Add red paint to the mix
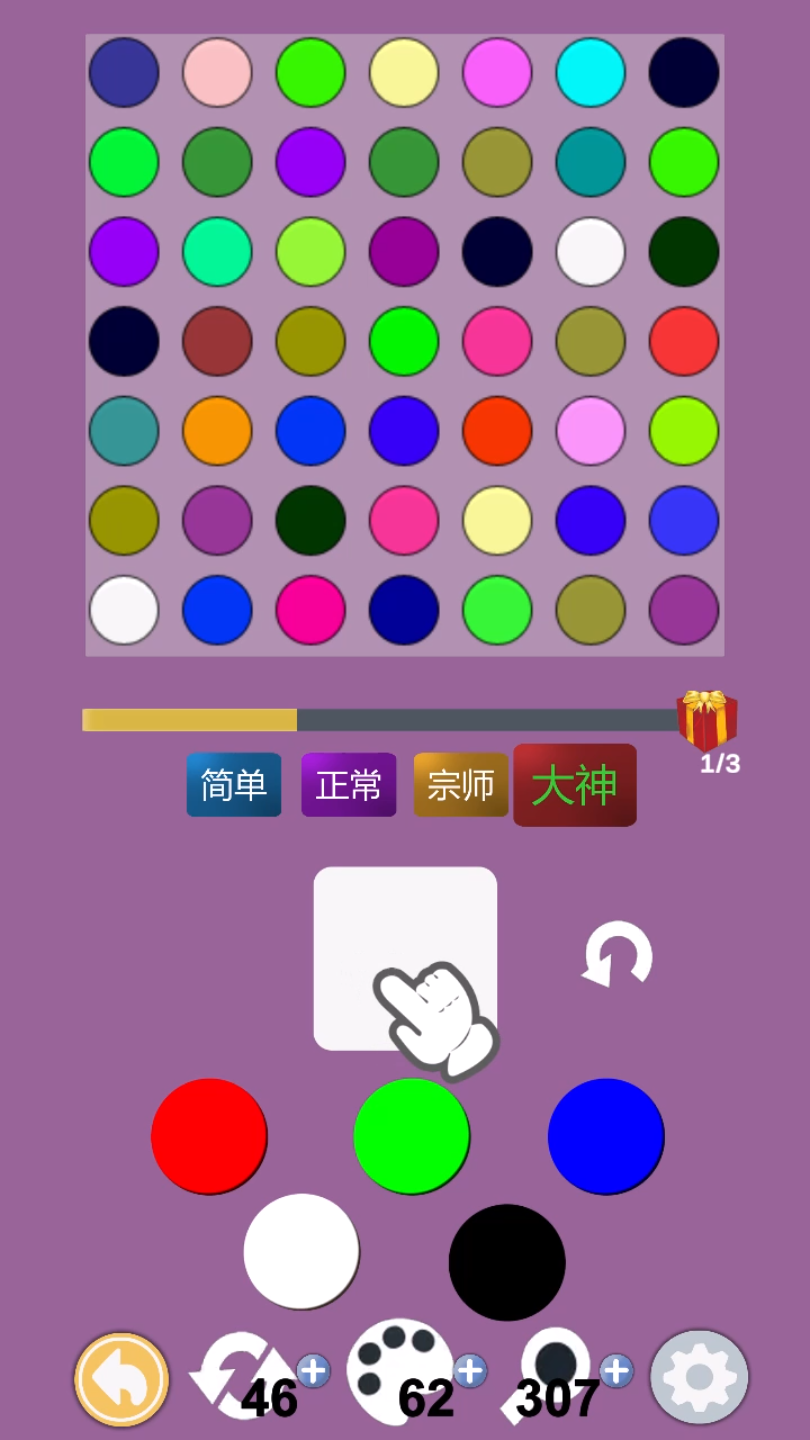810x1440 pixels. pyautogui.click(x=209, y=1136)
